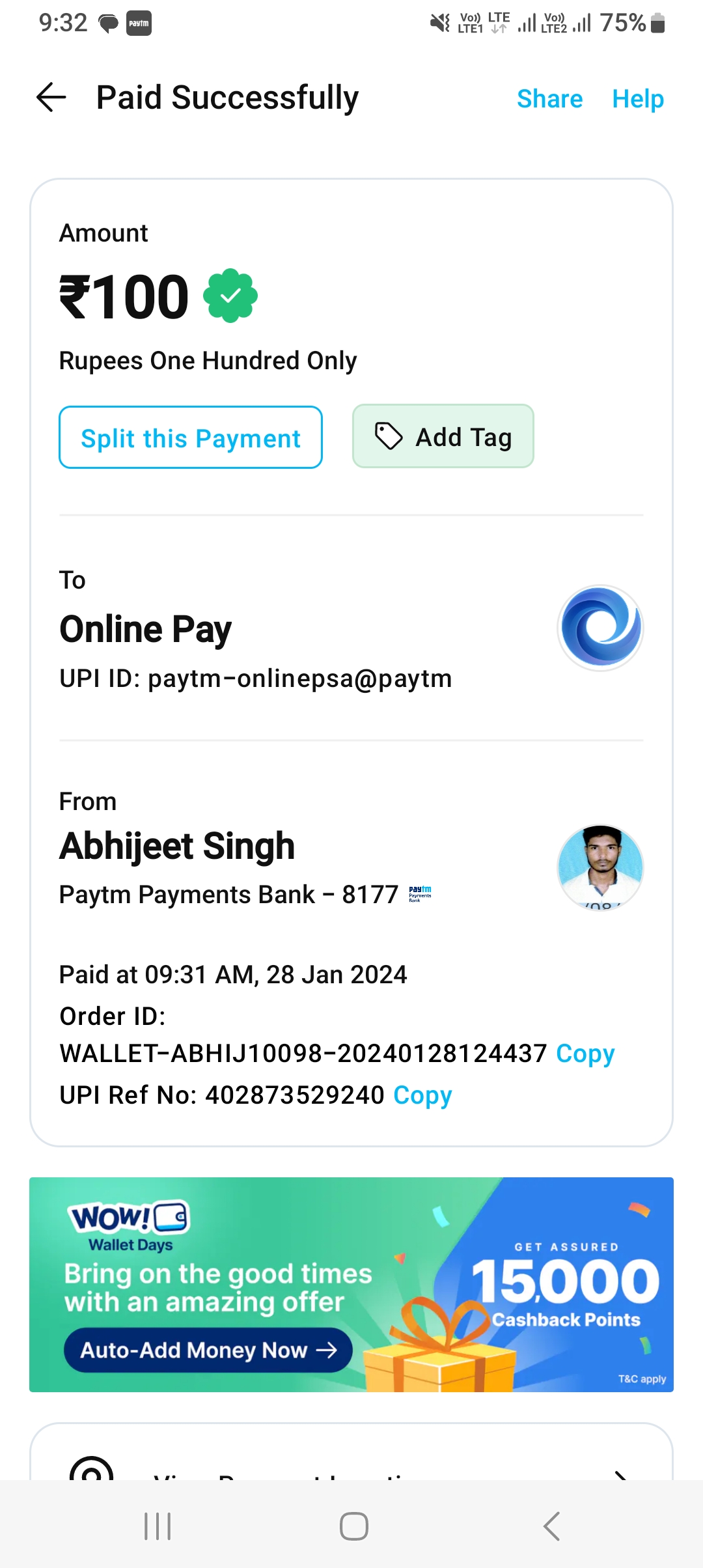Share this payment receipt
The image size is (703, 1568).
coord(549,99)
